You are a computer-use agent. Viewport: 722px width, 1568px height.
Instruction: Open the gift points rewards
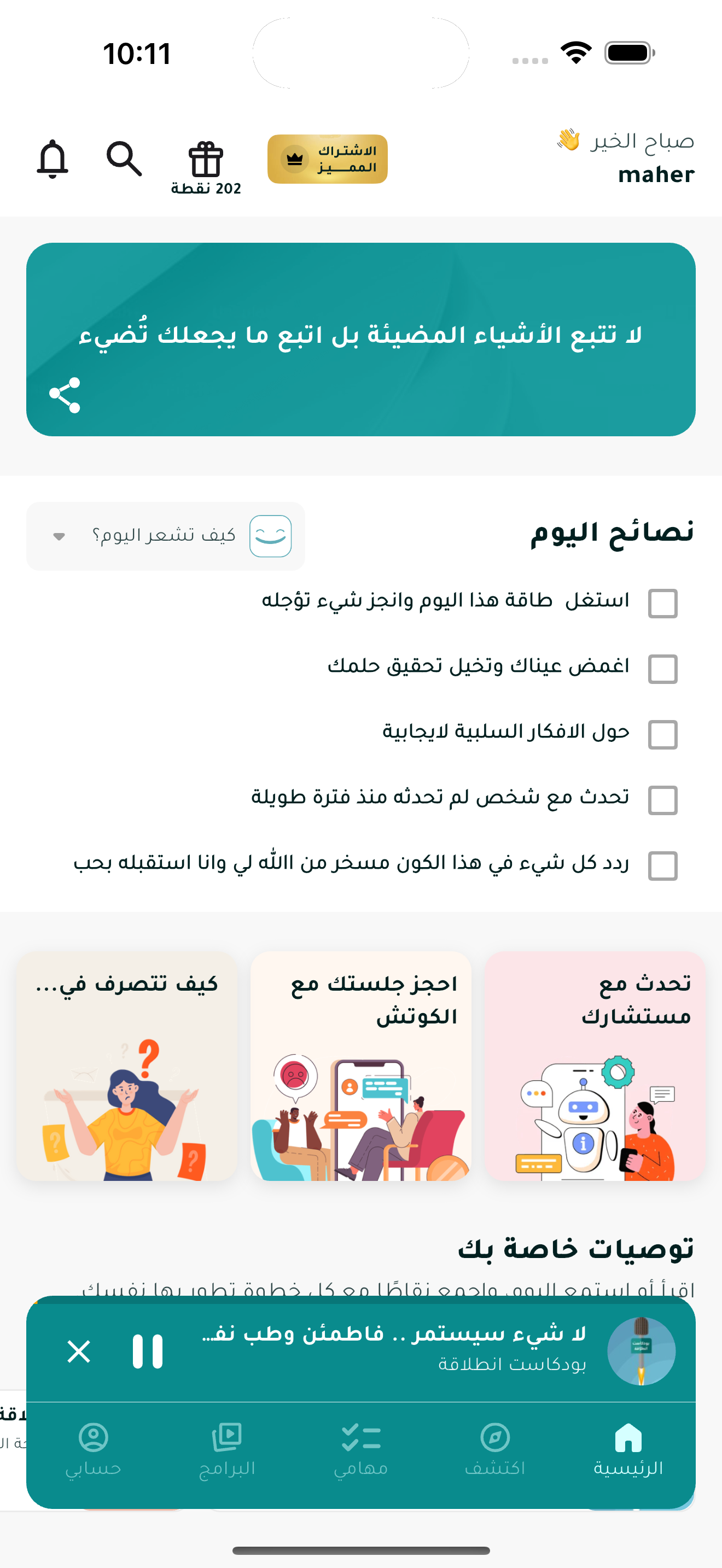click(x=206, y=167)
